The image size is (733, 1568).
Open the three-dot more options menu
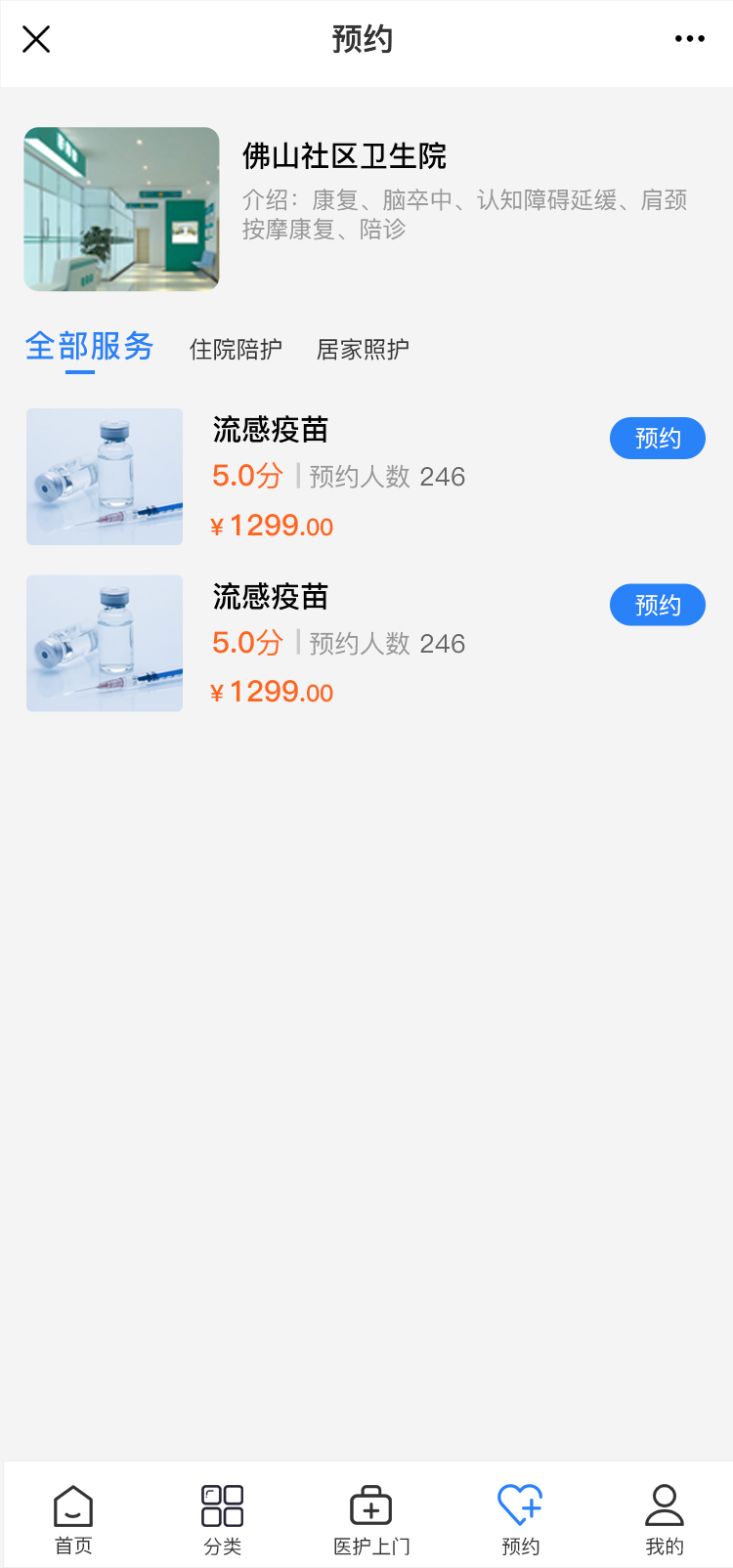[689, 39]
